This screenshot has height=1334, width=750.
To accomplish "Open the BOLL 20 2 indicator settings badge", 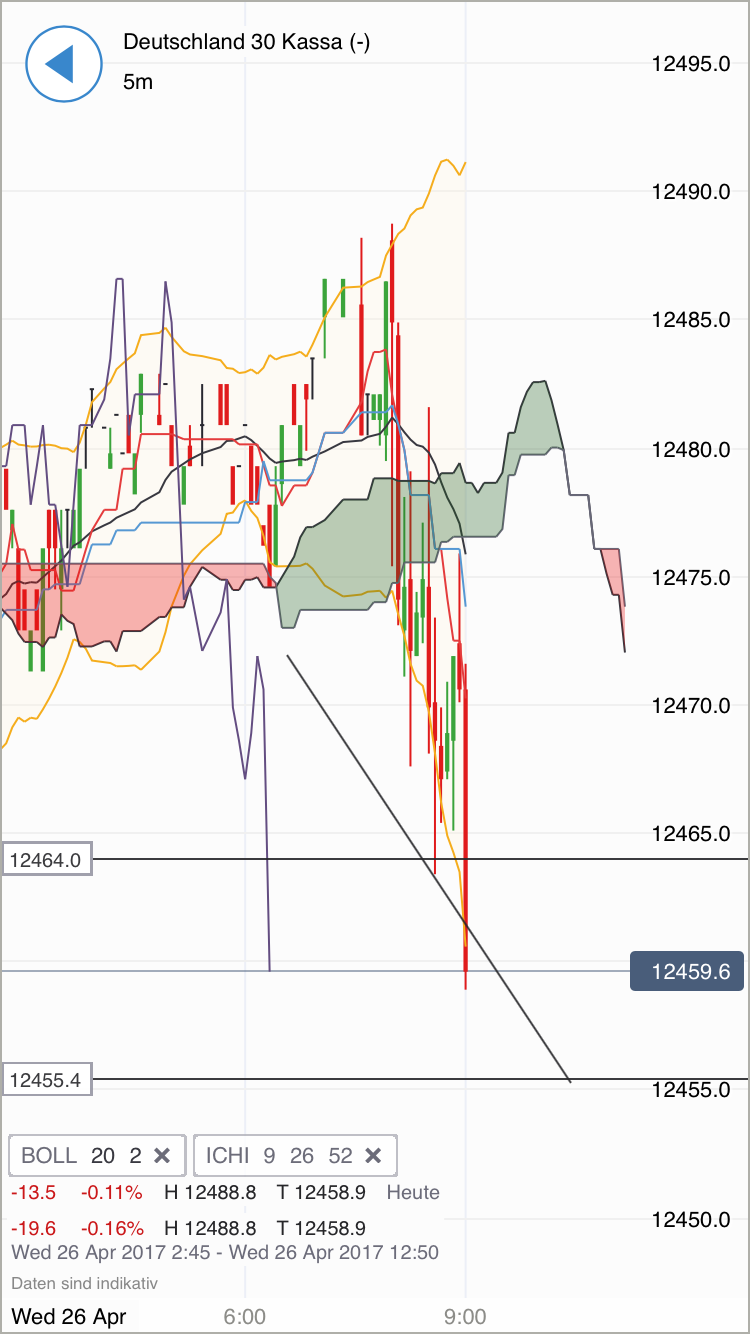I will tap(75, 1155).
